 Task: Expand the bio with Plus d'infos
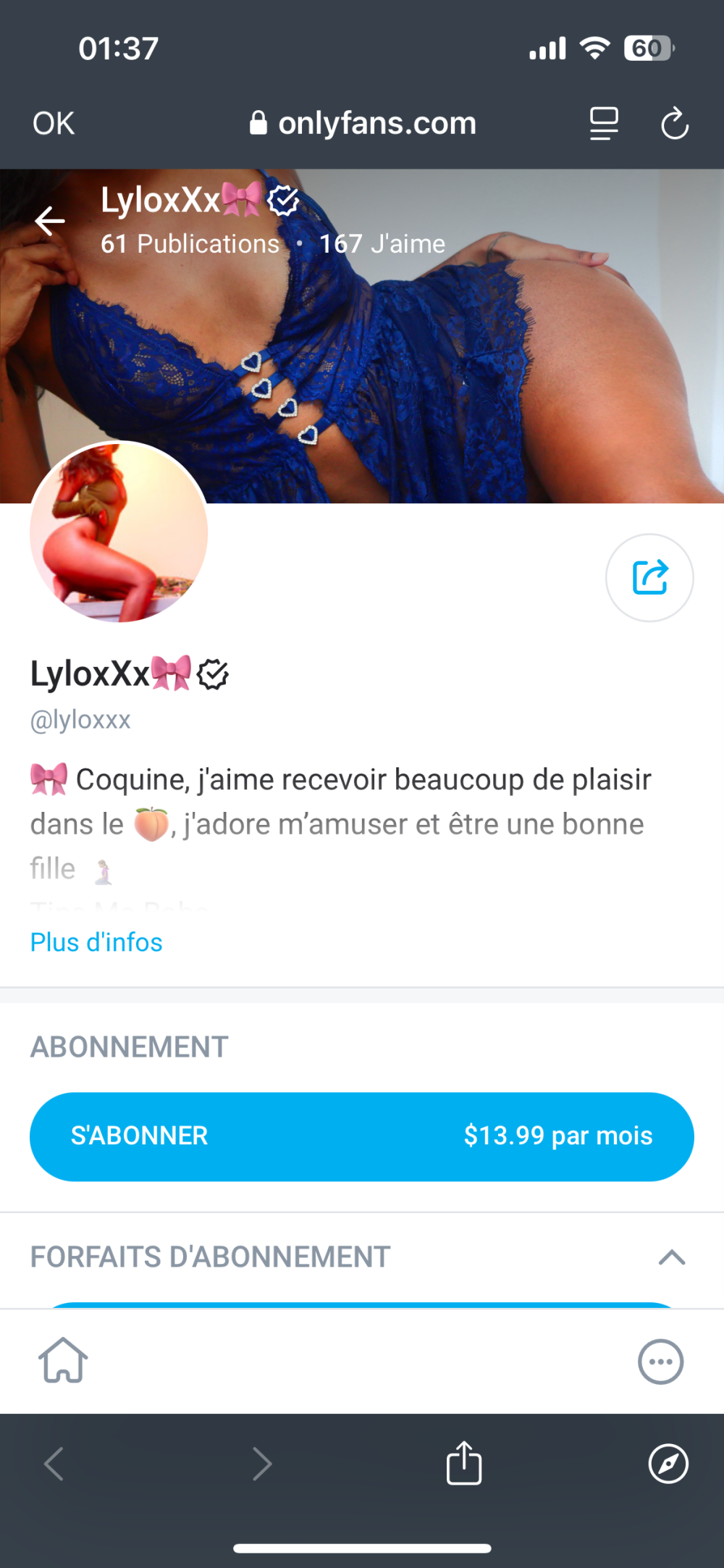tap(96, 942)
